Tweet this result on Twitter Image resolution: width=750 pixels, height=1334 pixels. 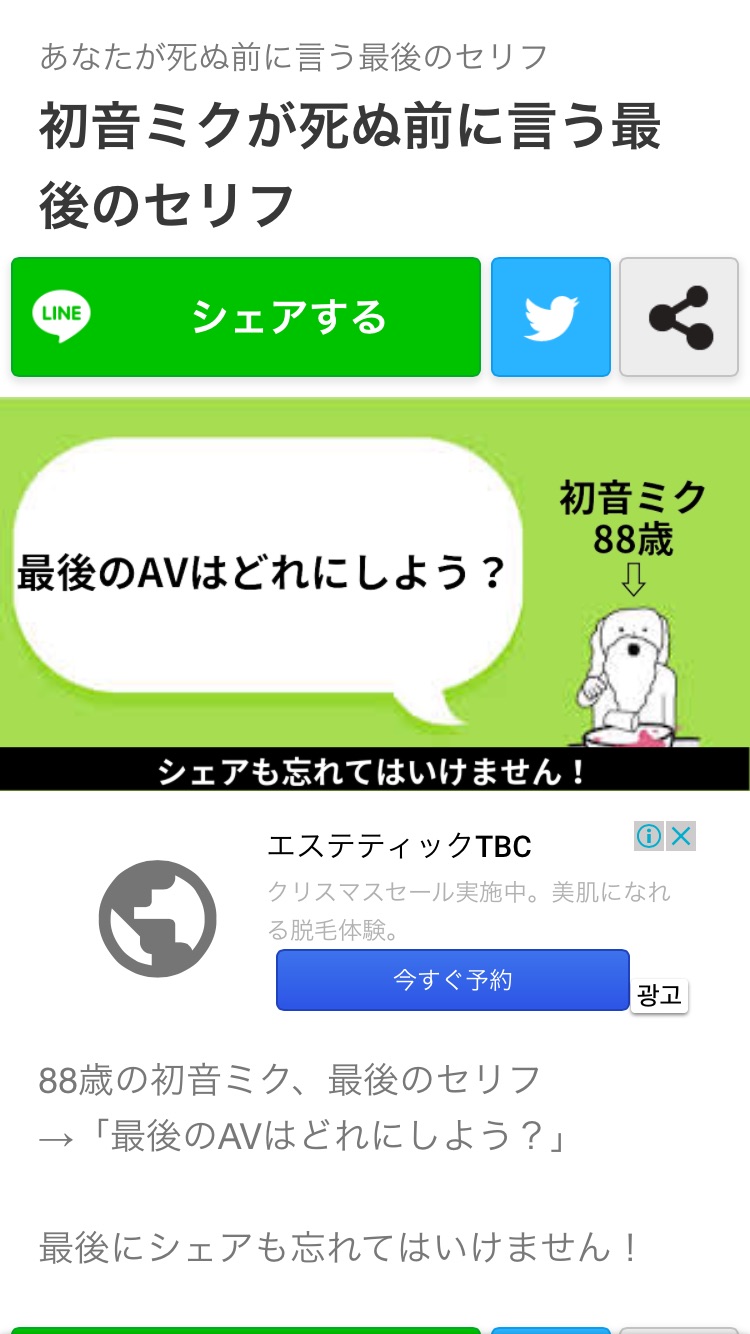point(551,317)
